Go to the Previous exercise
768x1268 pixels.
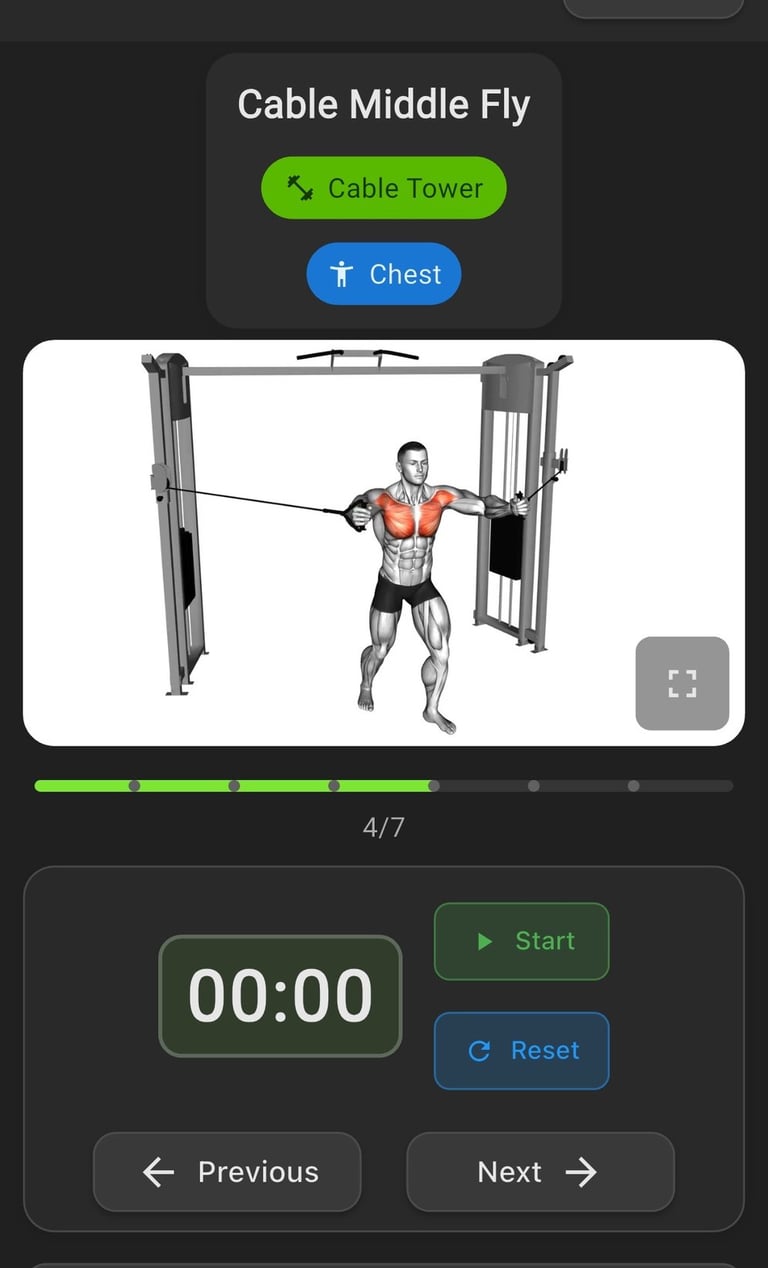227,1172
